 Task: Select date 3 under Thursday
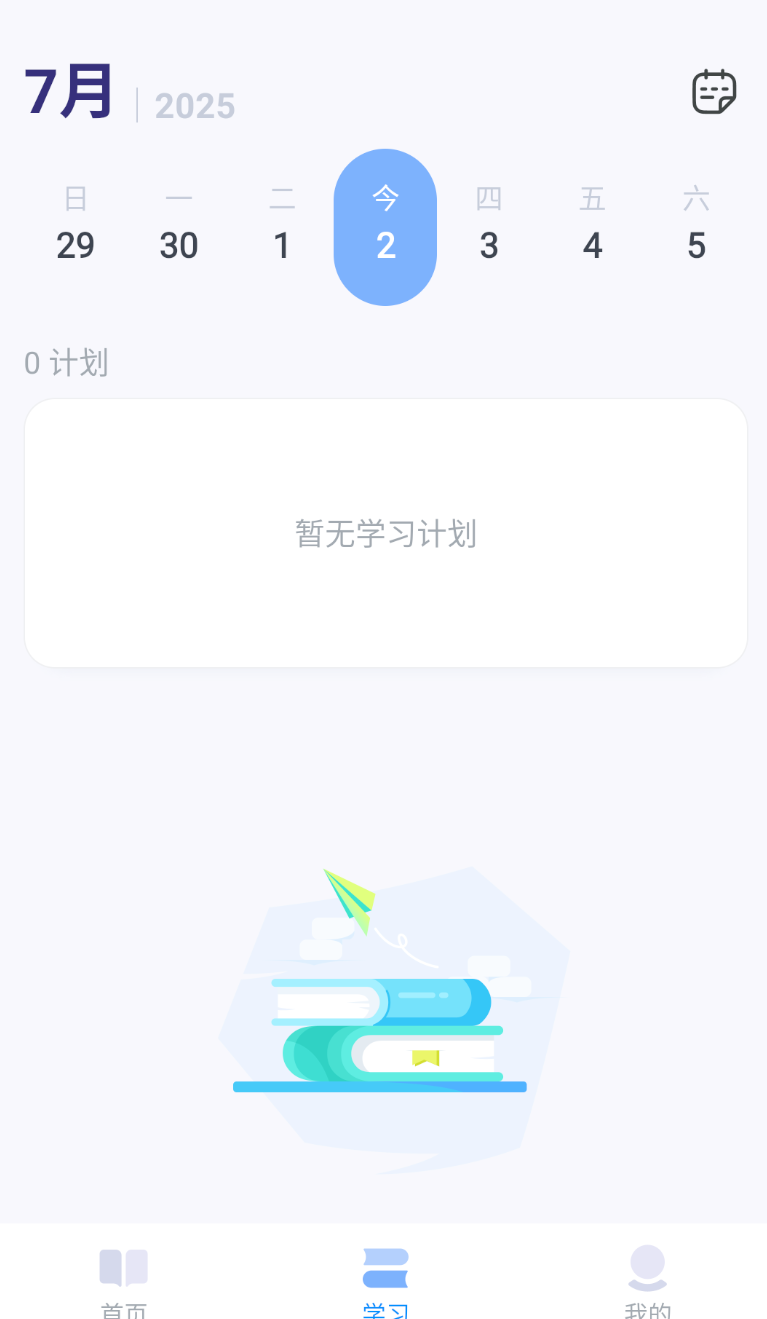click(x=489, y=245)
